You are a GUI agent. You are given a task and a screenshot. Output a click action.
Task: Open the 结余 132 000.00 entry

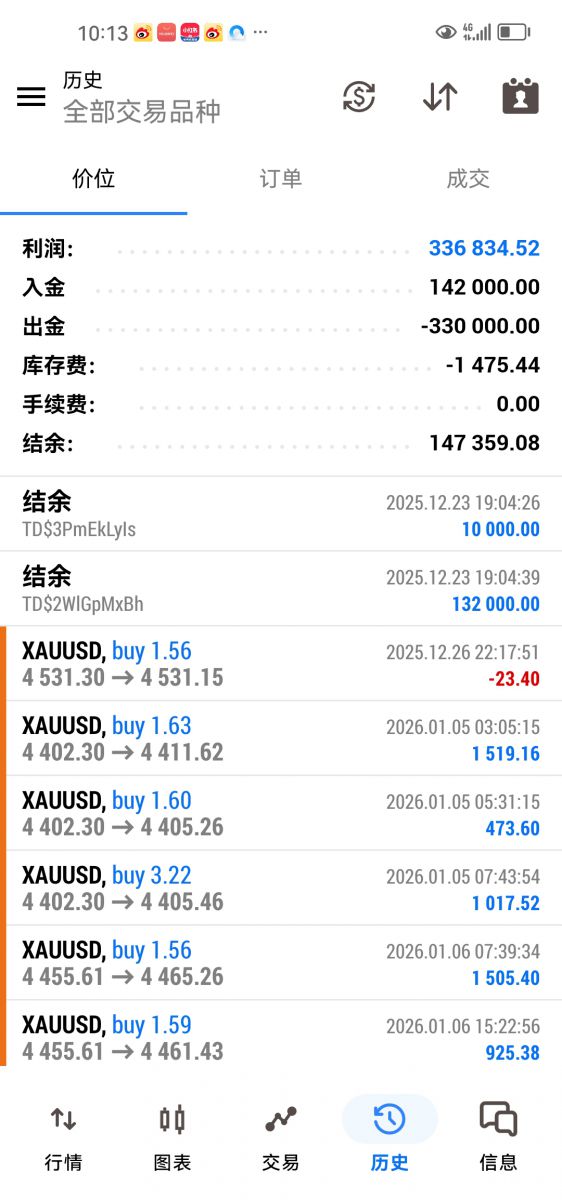tap(281, 589)
